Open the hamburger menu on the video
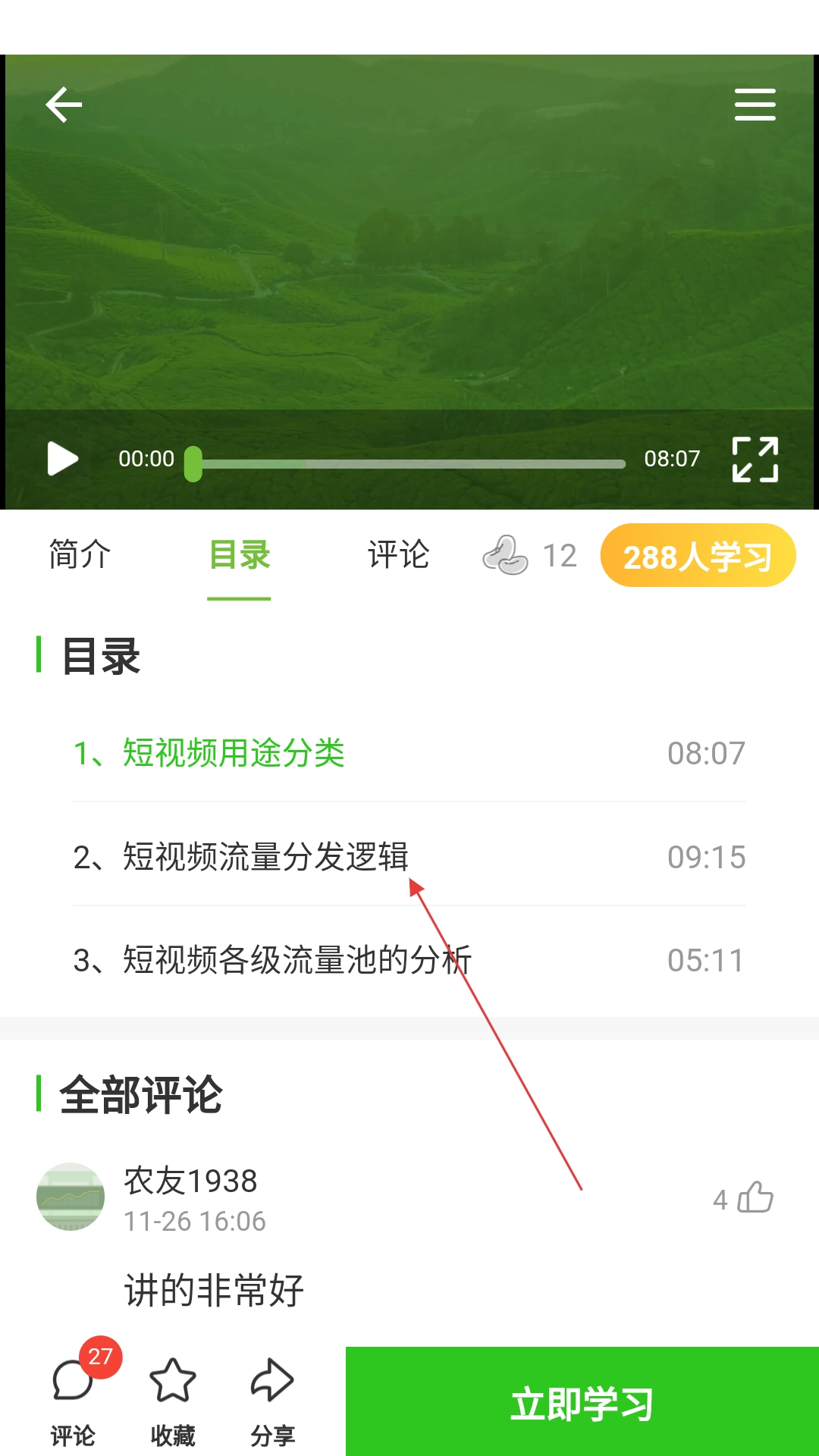819x1456 pixels. tap(755, 105)
